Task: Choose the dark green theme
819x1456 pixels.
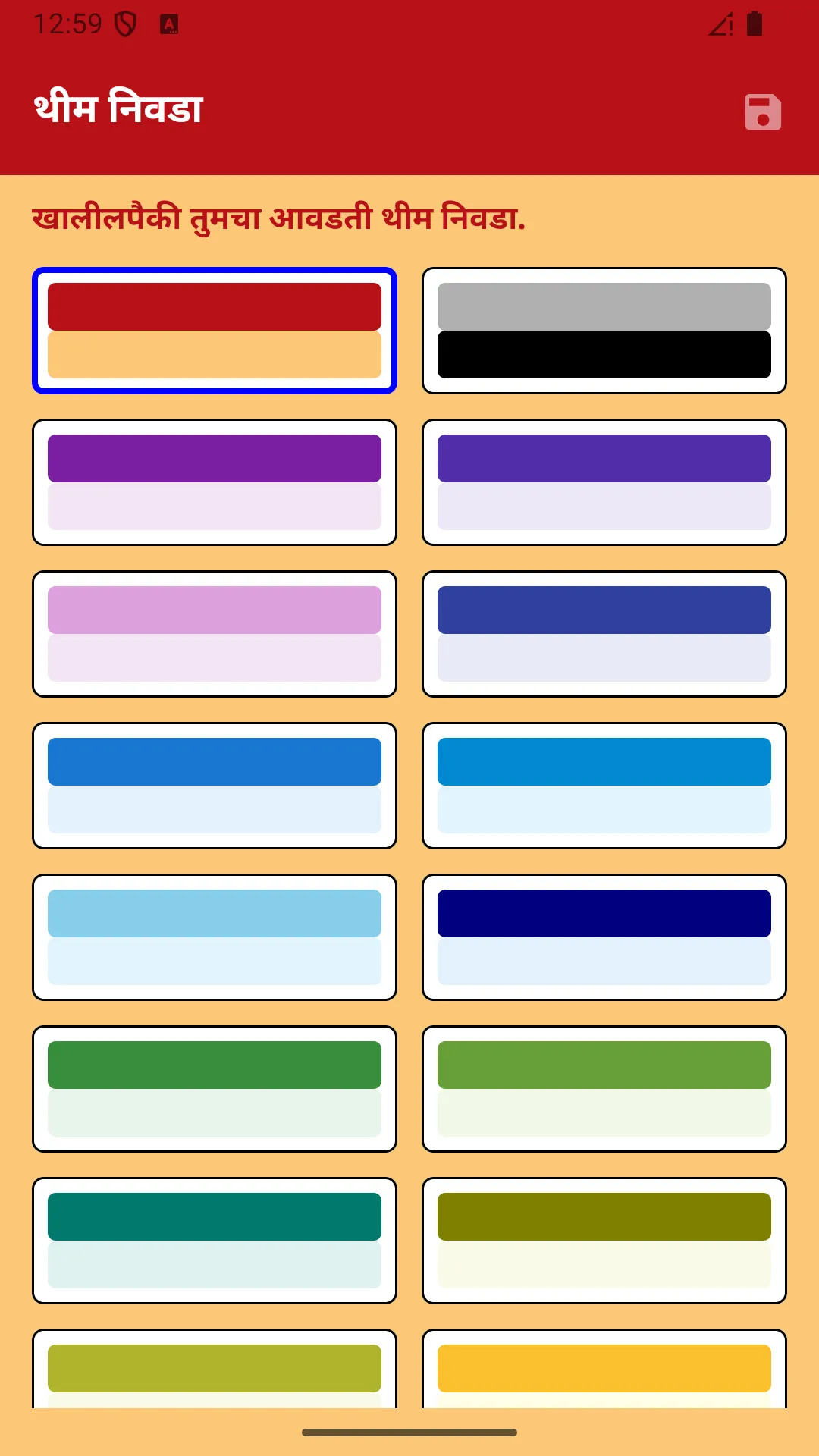Action: (215, 1089)
